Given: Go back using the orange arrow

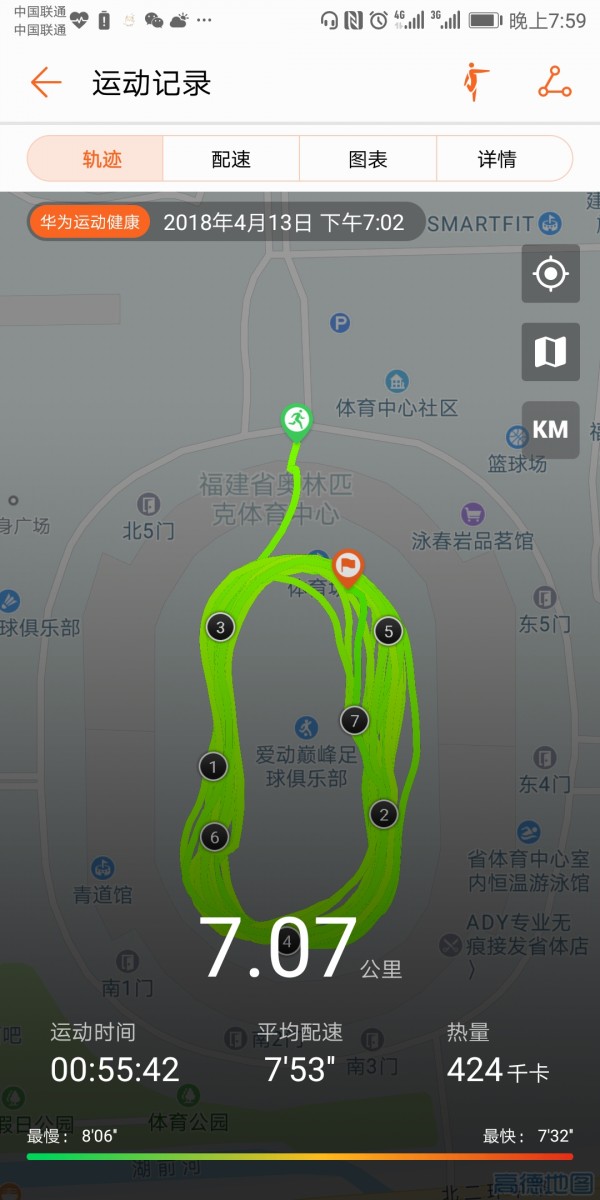Looking at the screenshot, I should [46, 83].
